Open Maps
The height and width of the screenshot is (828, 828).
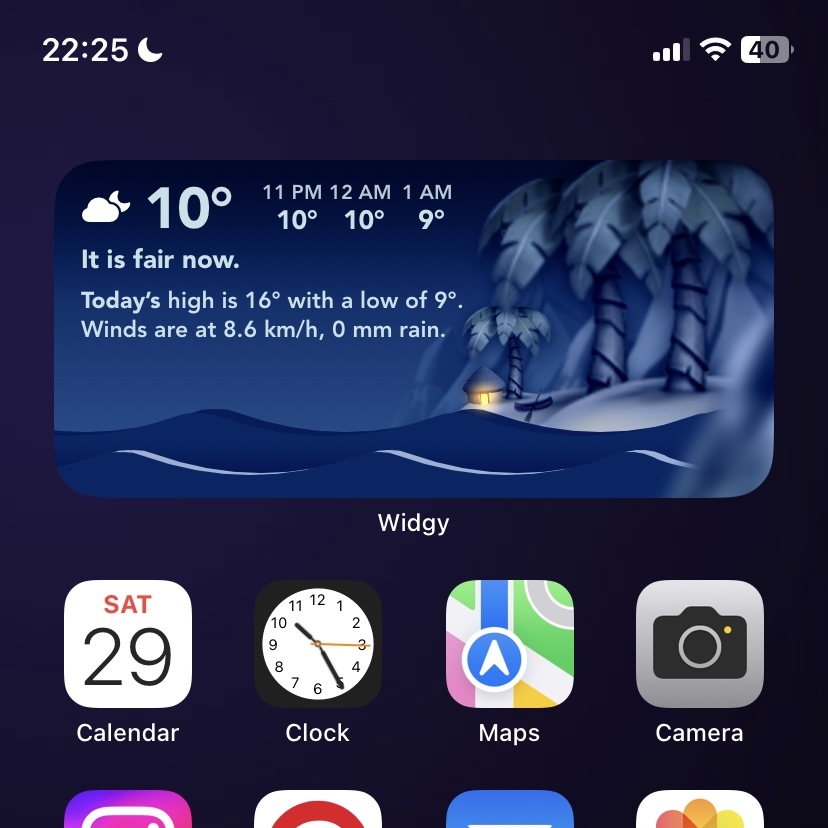click(509, 644)
